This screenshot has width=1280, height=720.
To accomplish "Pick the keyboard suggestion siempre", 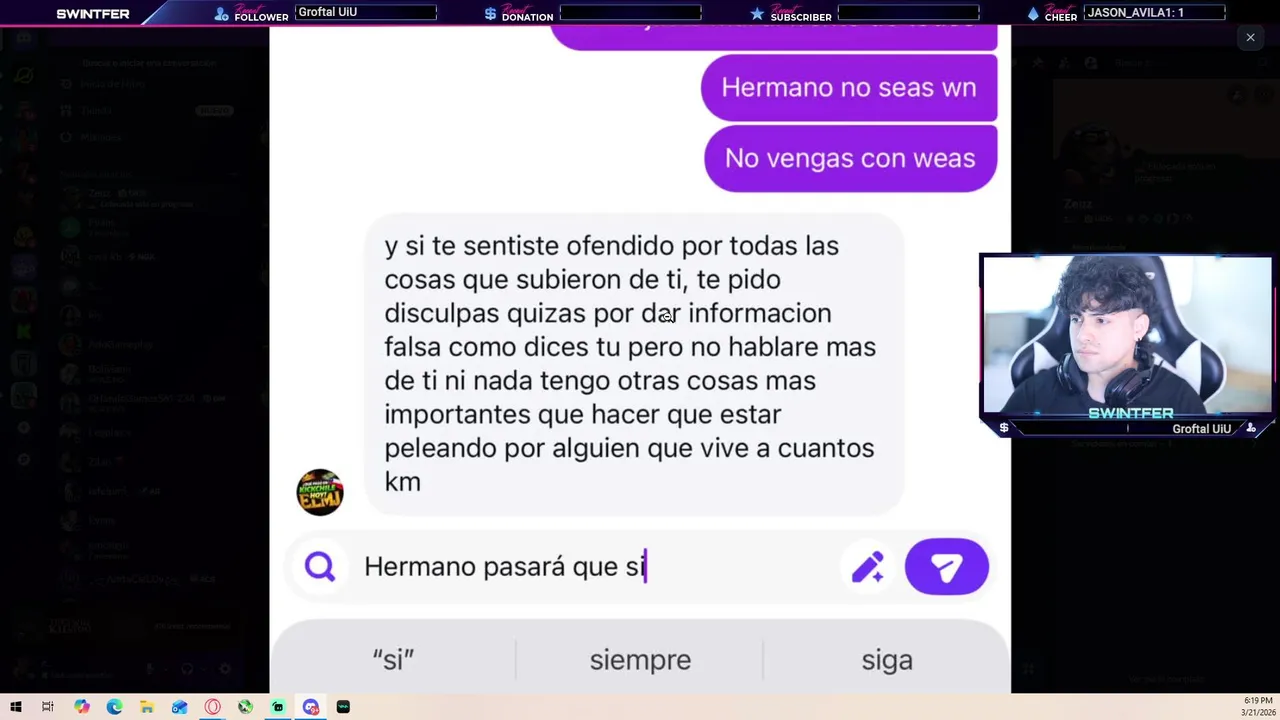I will 640,660.
